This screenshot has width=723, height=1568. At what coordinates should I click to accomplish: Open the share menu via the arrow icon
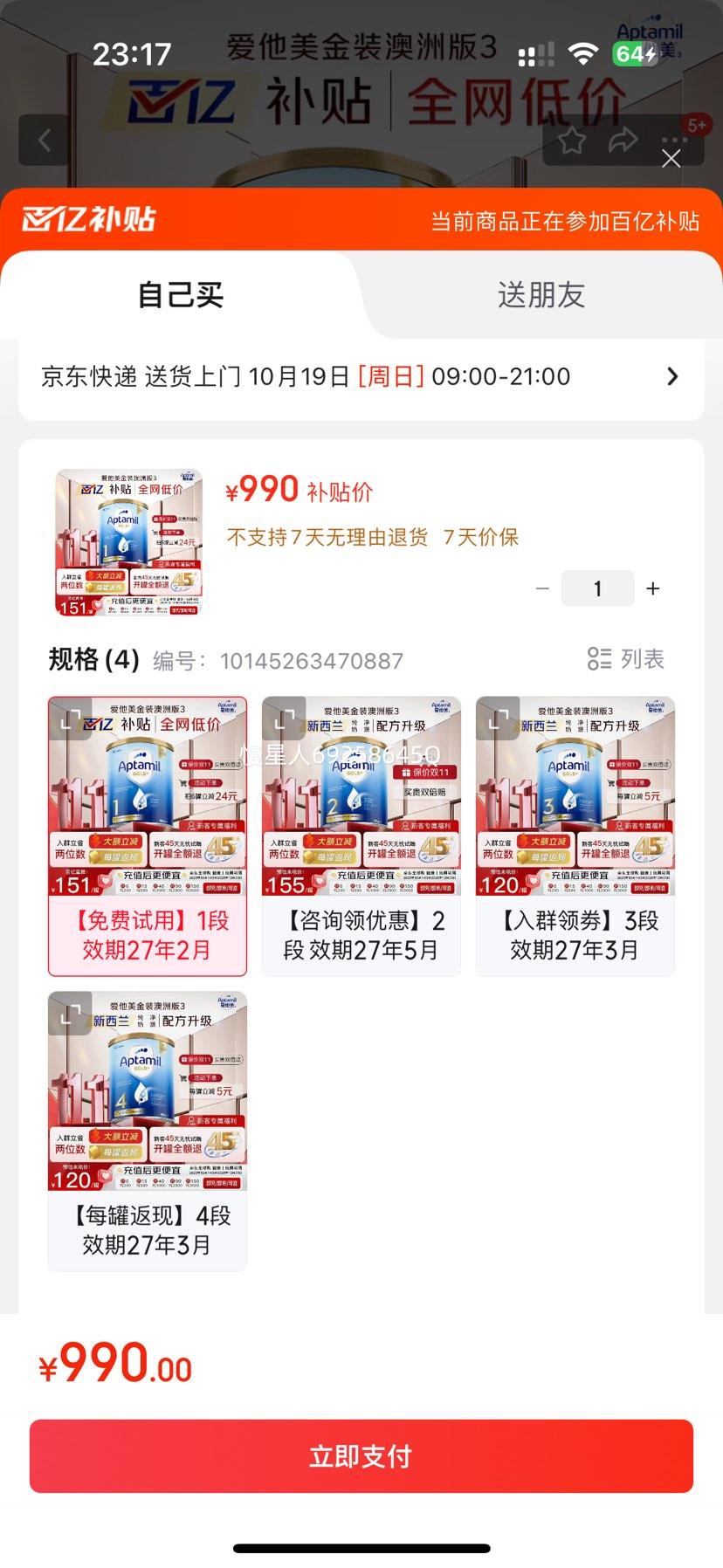coord(623,141)
